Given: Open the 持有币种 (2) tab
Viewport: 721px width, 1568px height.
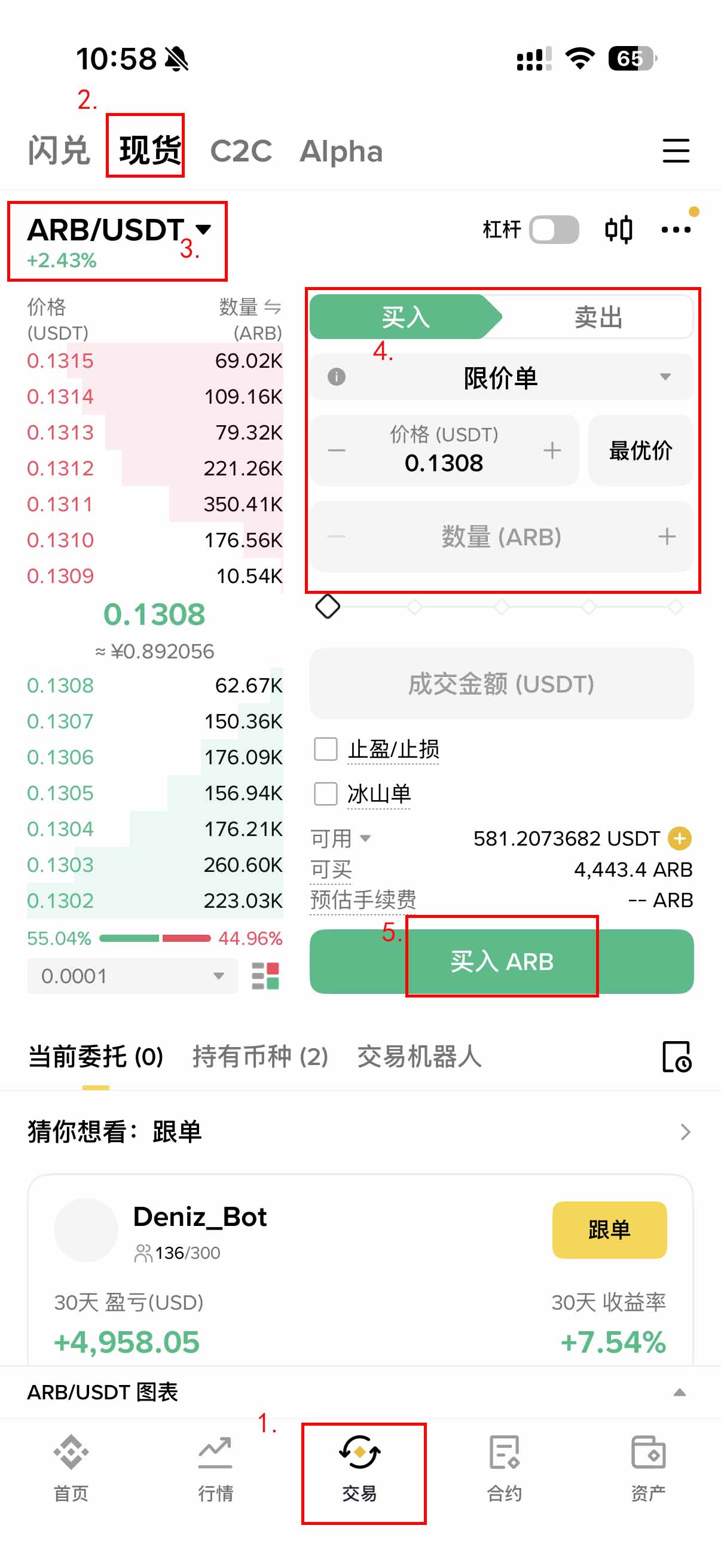Looking at the screenshot, I should (x=260, y=1056).
